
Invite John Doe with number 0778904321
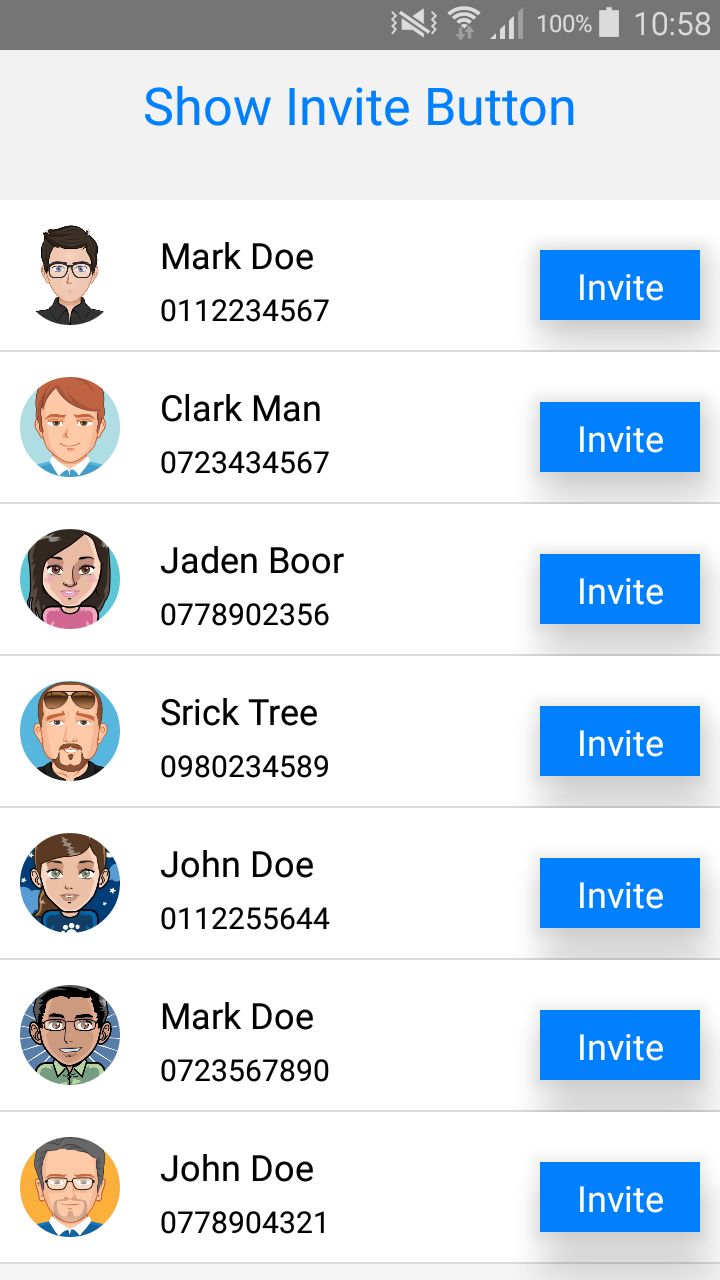[x=619, y=1198]
